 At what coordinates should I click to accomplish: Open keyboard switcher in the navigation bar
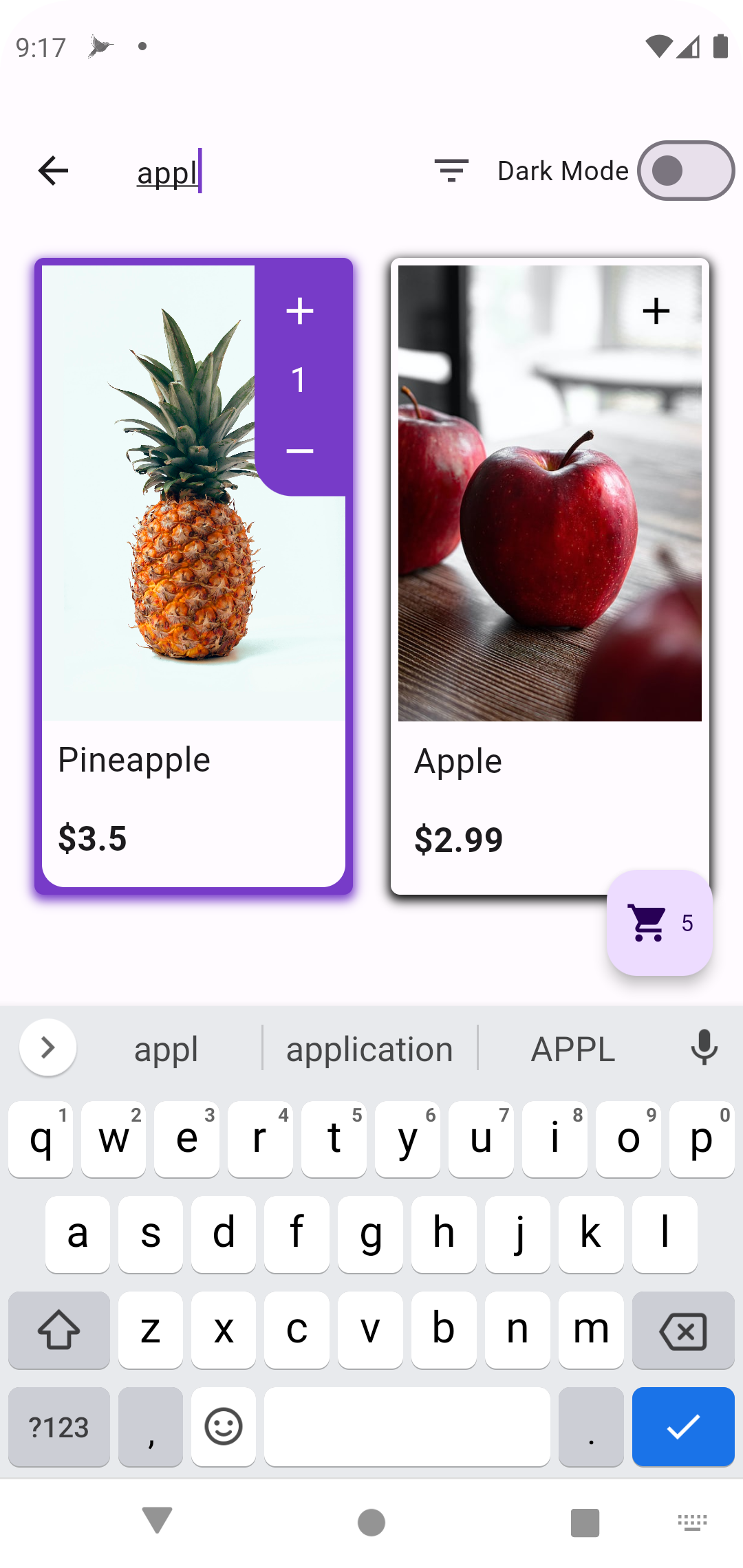pos(691,1522)
